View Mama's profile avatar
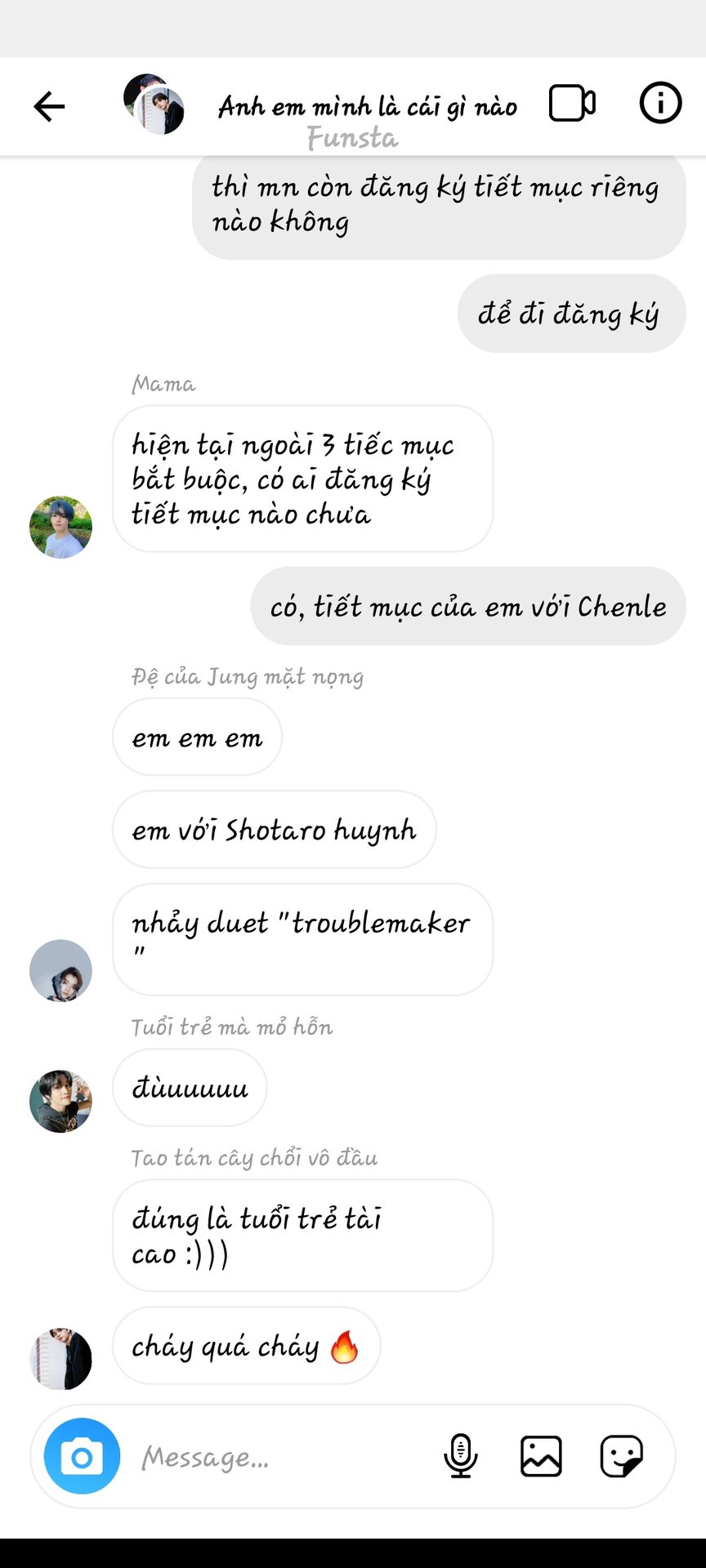Screen dimensions: 706x1568 tap(60, 528)
